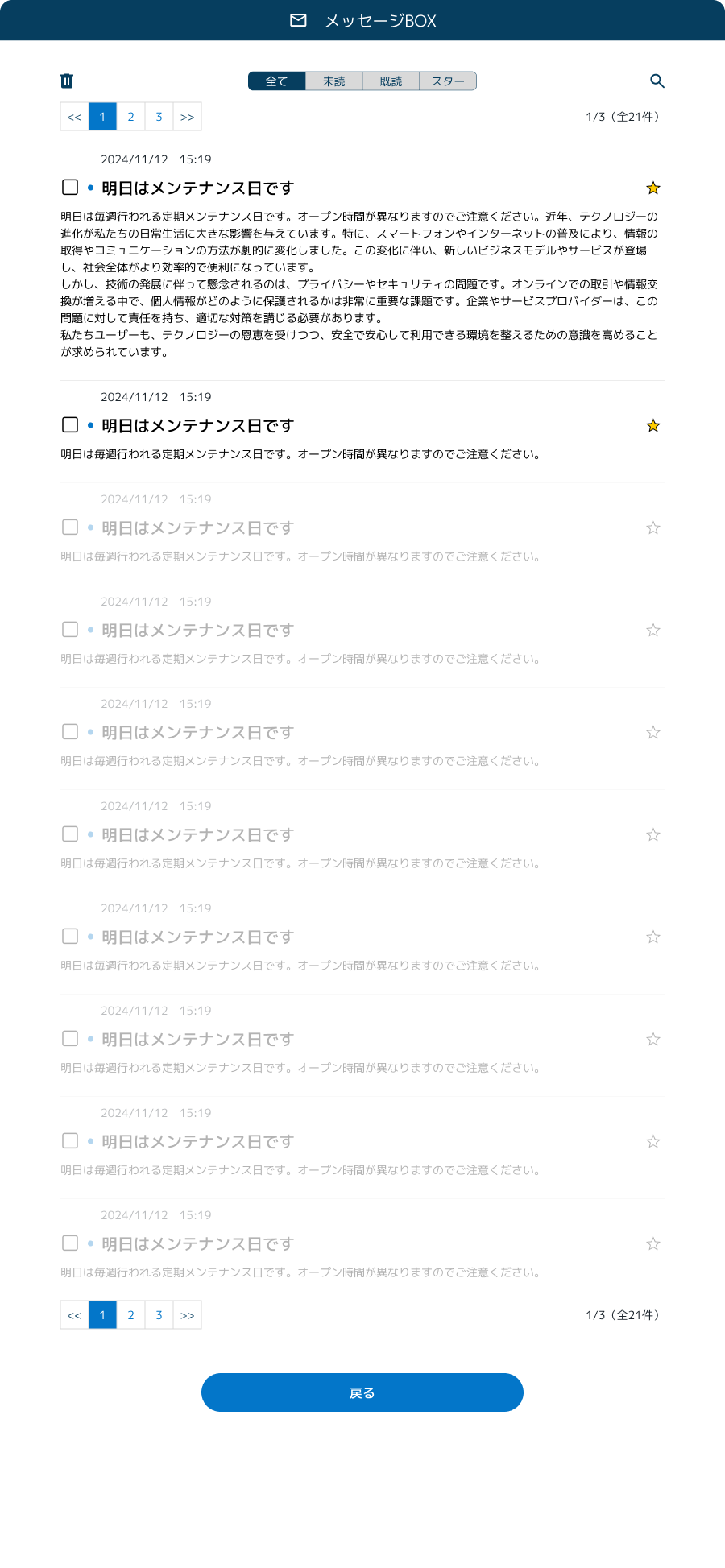The image size is (725, 1568).
Task: Tap the trash delete icon
Action: pos(67,81)
